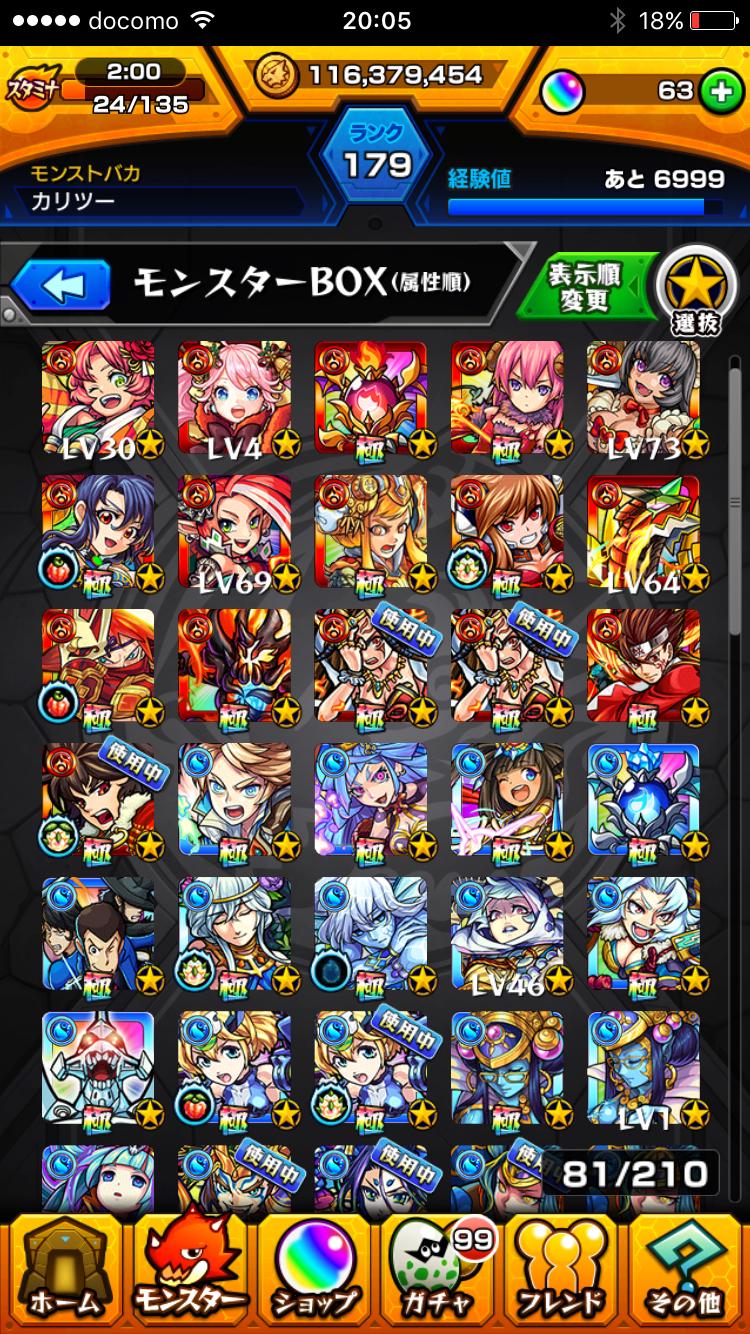
Task: Select the LV64 dragon monster
Action: [644, 533]
